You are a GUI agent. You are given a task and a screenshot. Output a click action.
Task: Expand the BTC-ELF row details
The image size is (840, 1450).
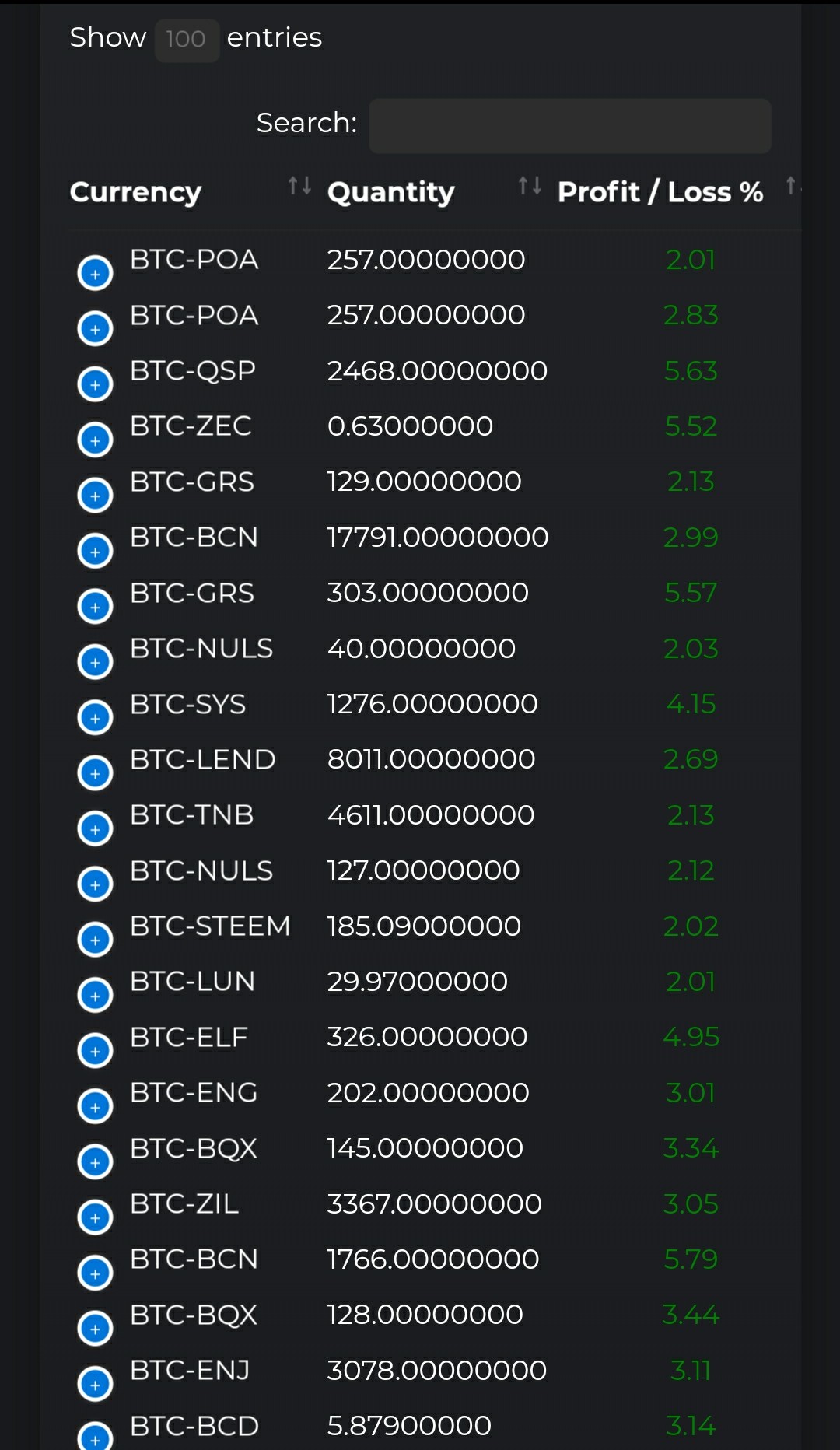[96, 1051]
